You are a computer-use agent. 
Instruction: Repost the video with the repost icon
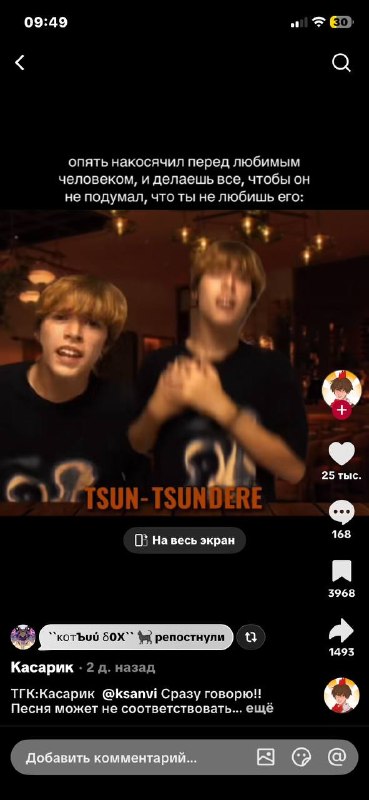pos(251,637)
